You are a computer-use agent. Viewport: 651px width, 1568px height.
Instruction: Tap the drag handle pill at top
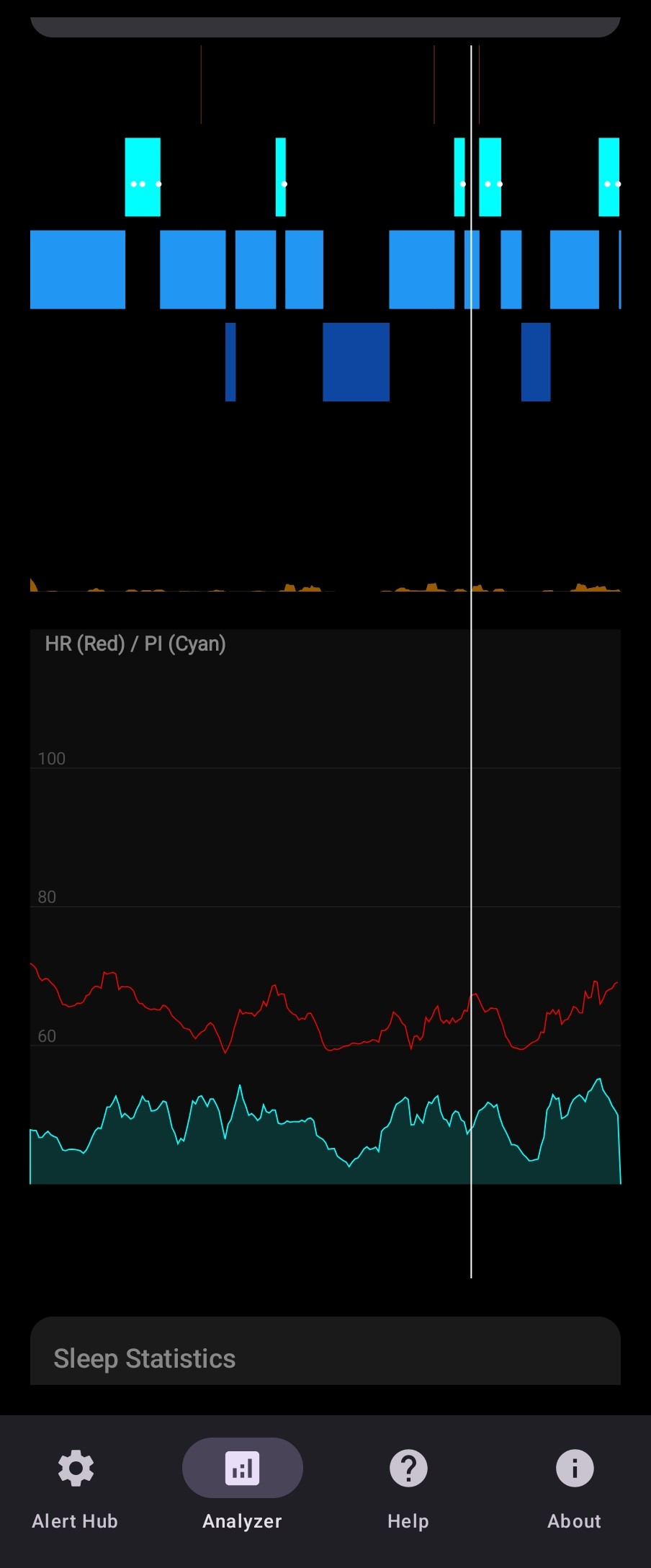[325, 25]
